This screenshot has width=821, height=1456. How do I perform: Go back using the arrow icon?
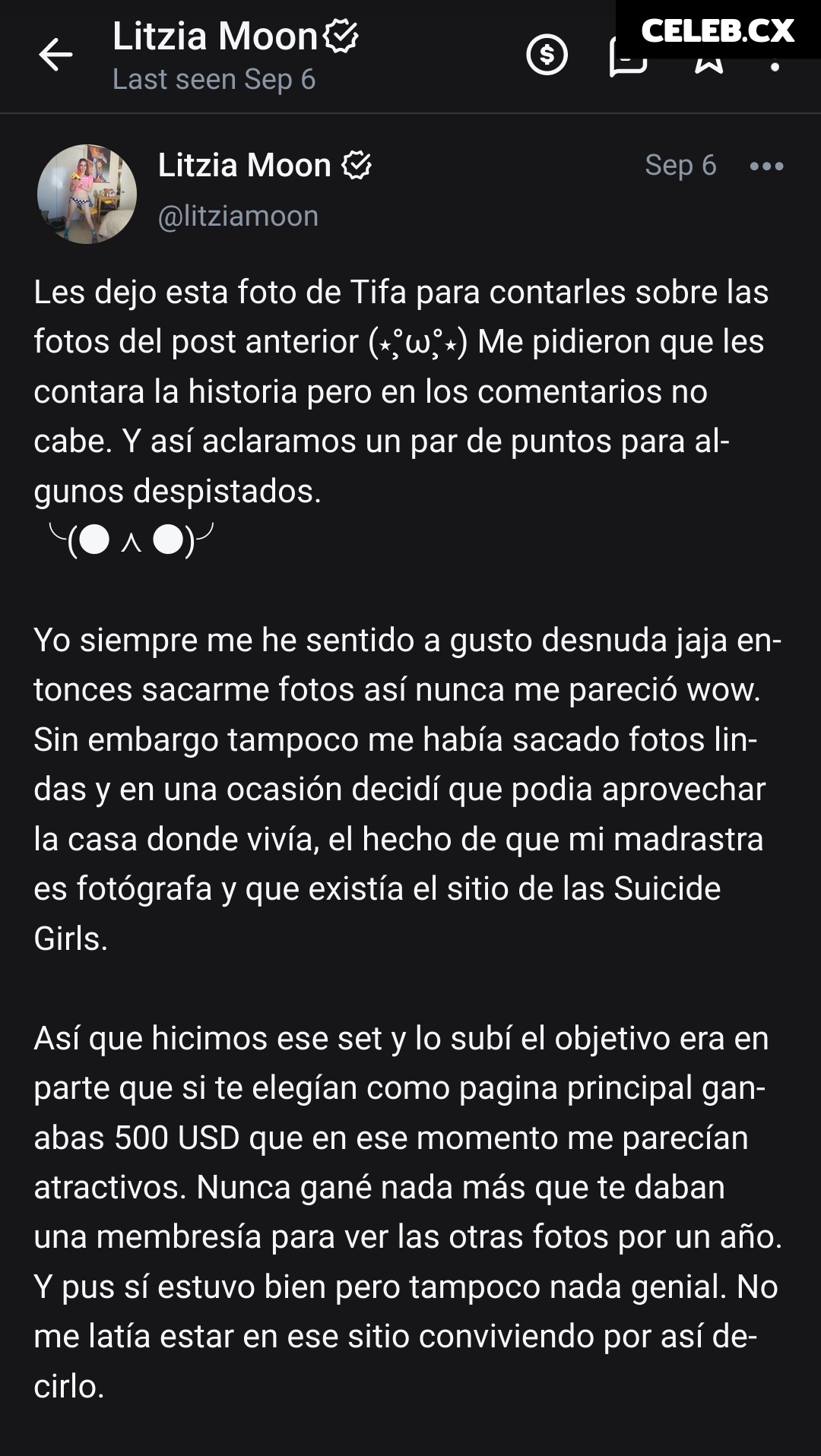point(55,55)
